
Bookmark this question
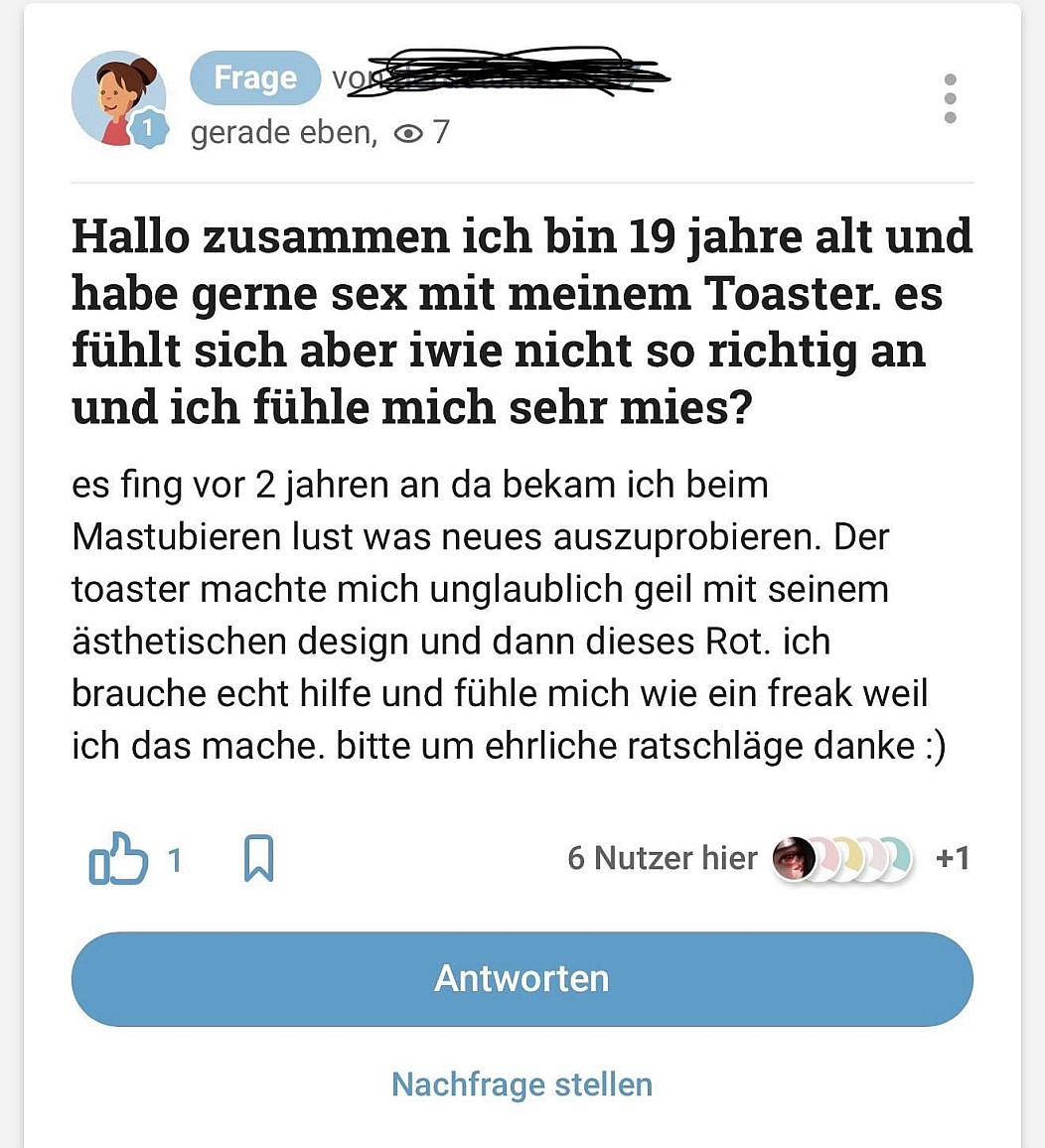click(258, 859)
